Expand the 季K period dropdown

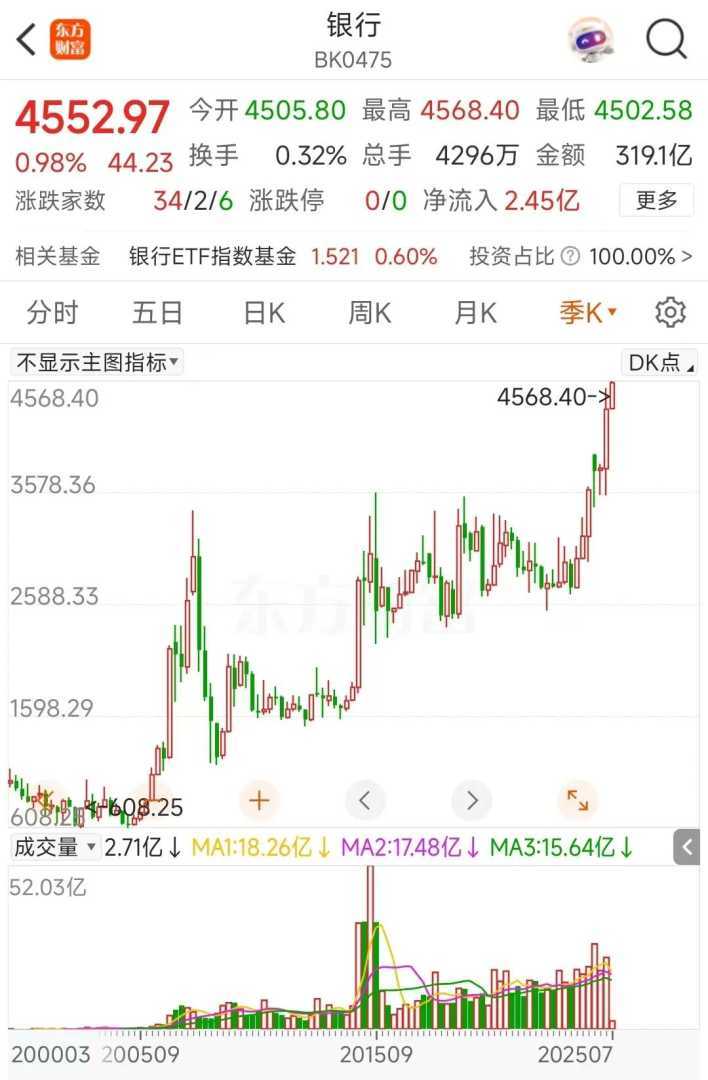[x=588, y=313]
